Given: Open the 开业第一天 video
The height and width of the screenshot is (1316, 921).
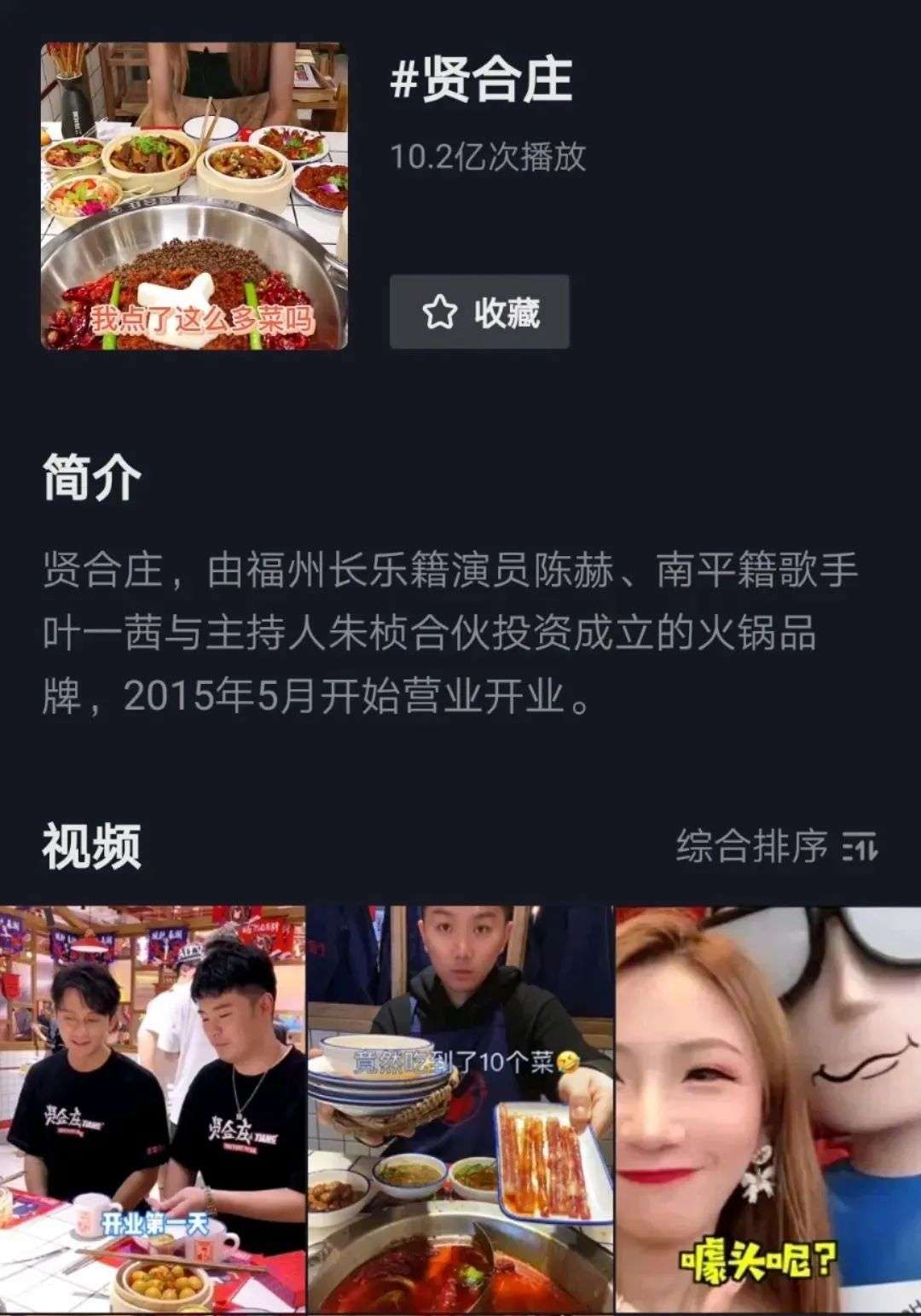Looking at the screenshot, I should (x=152, y=1109).
